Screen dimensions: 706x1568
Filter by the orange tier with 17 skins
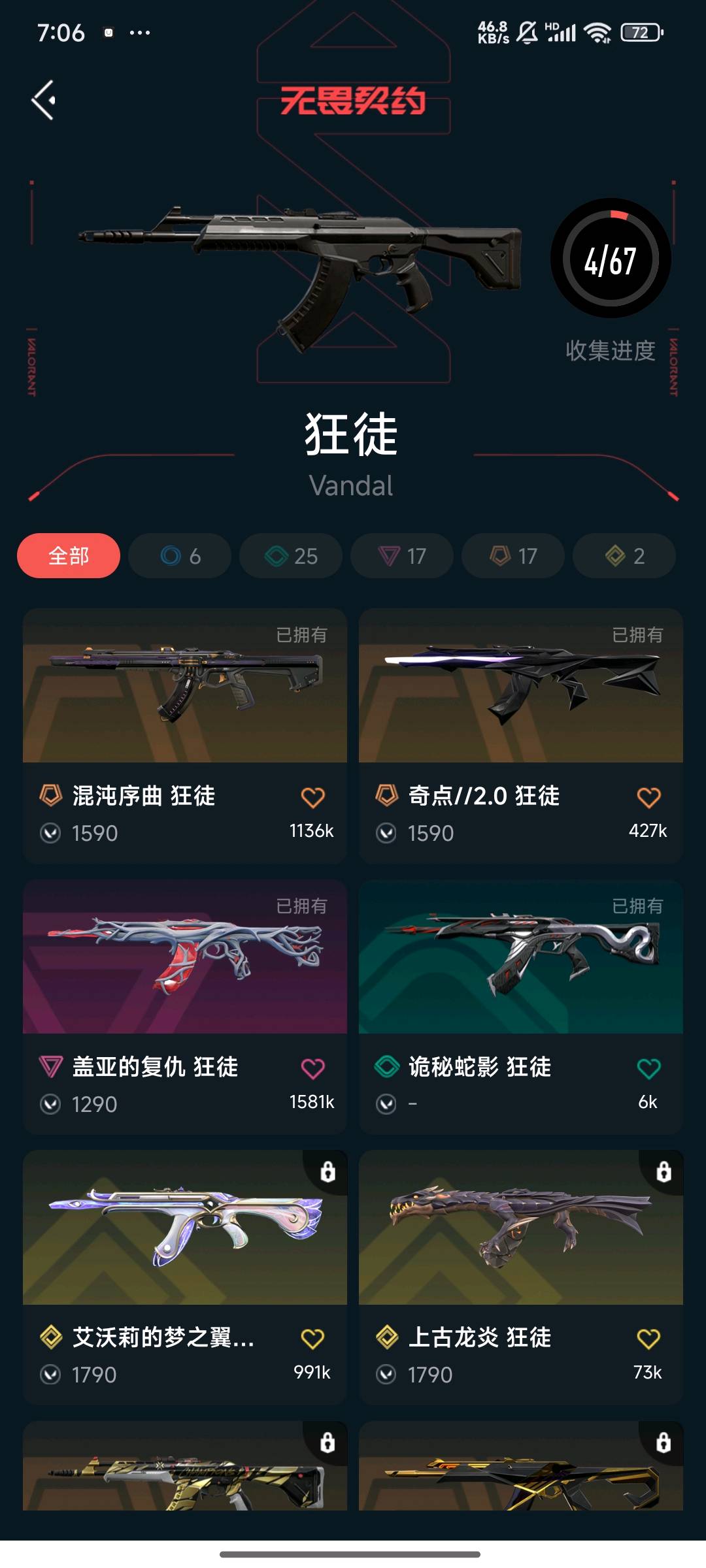pyautogui.click(x=513, y=556)
